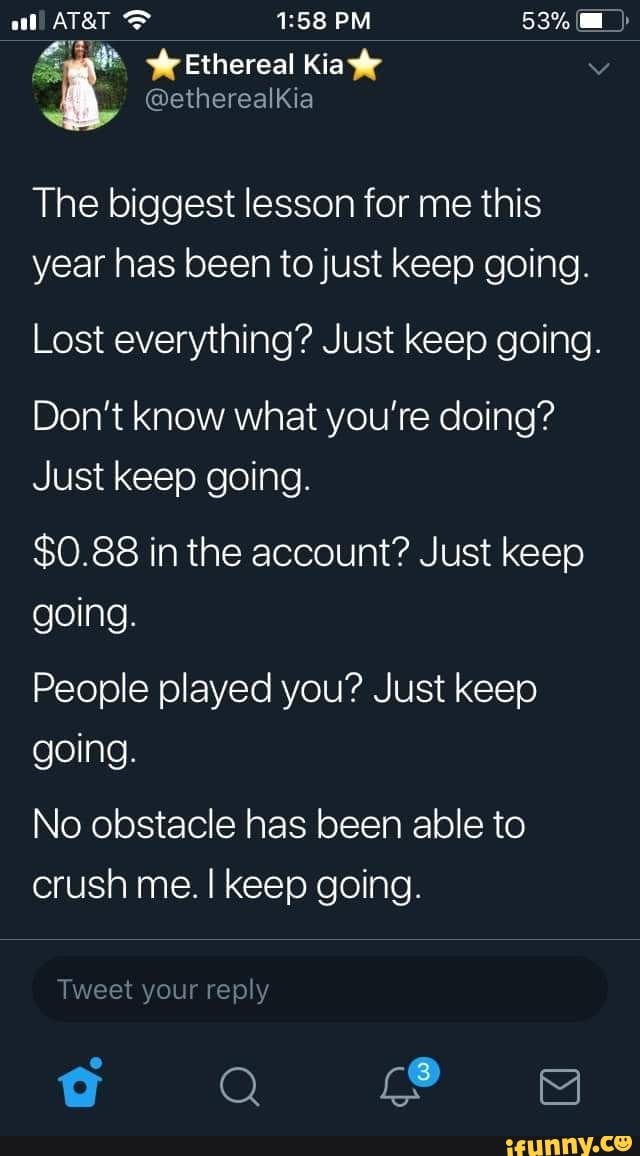Open the @etherealKia handle
Image resolution: width=640 pixels, height=1156 pixels.
[230, 100]
